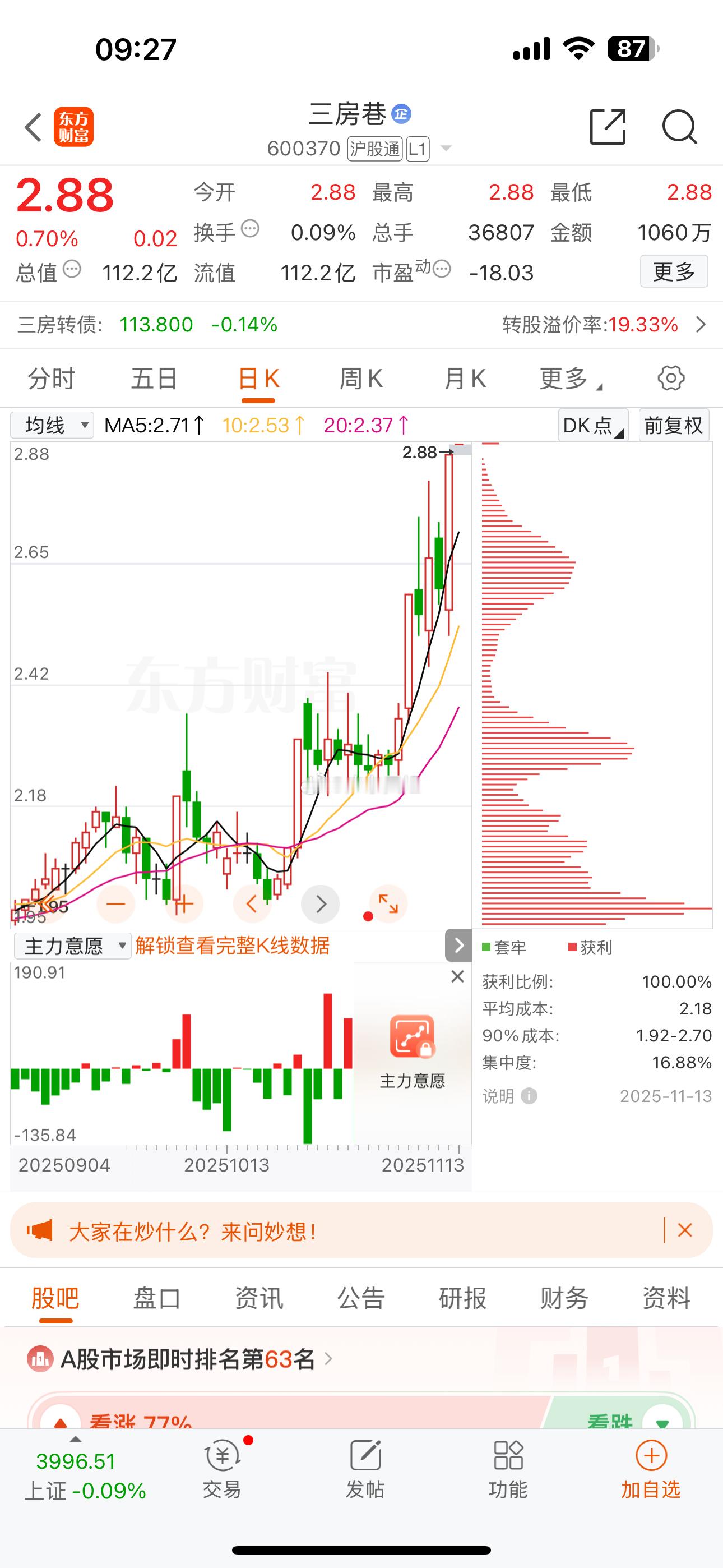This screenshot has width=723, height=1568.
Task: Tap 解锁查看完整K线数据 unlock link
Action: (233, 946)
